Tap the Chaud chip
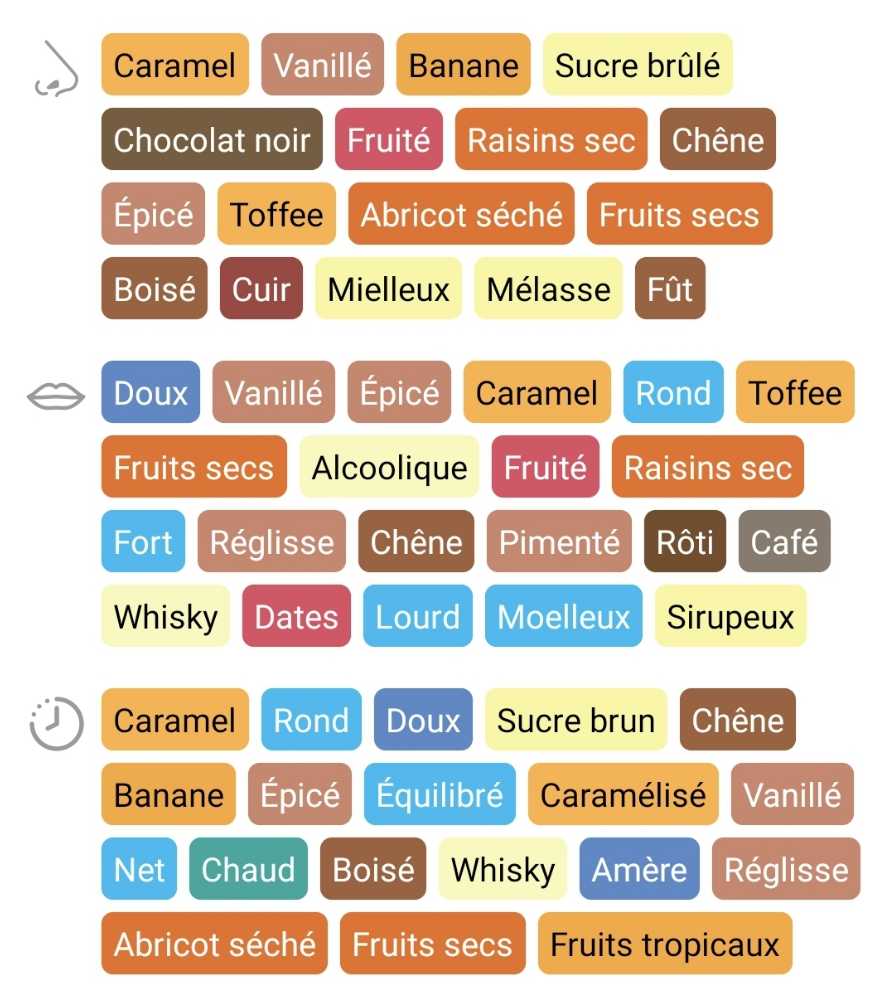Image resolution: width=894 pixels, height=1000 pixels. pyautogui.click(x=248, y=870)
